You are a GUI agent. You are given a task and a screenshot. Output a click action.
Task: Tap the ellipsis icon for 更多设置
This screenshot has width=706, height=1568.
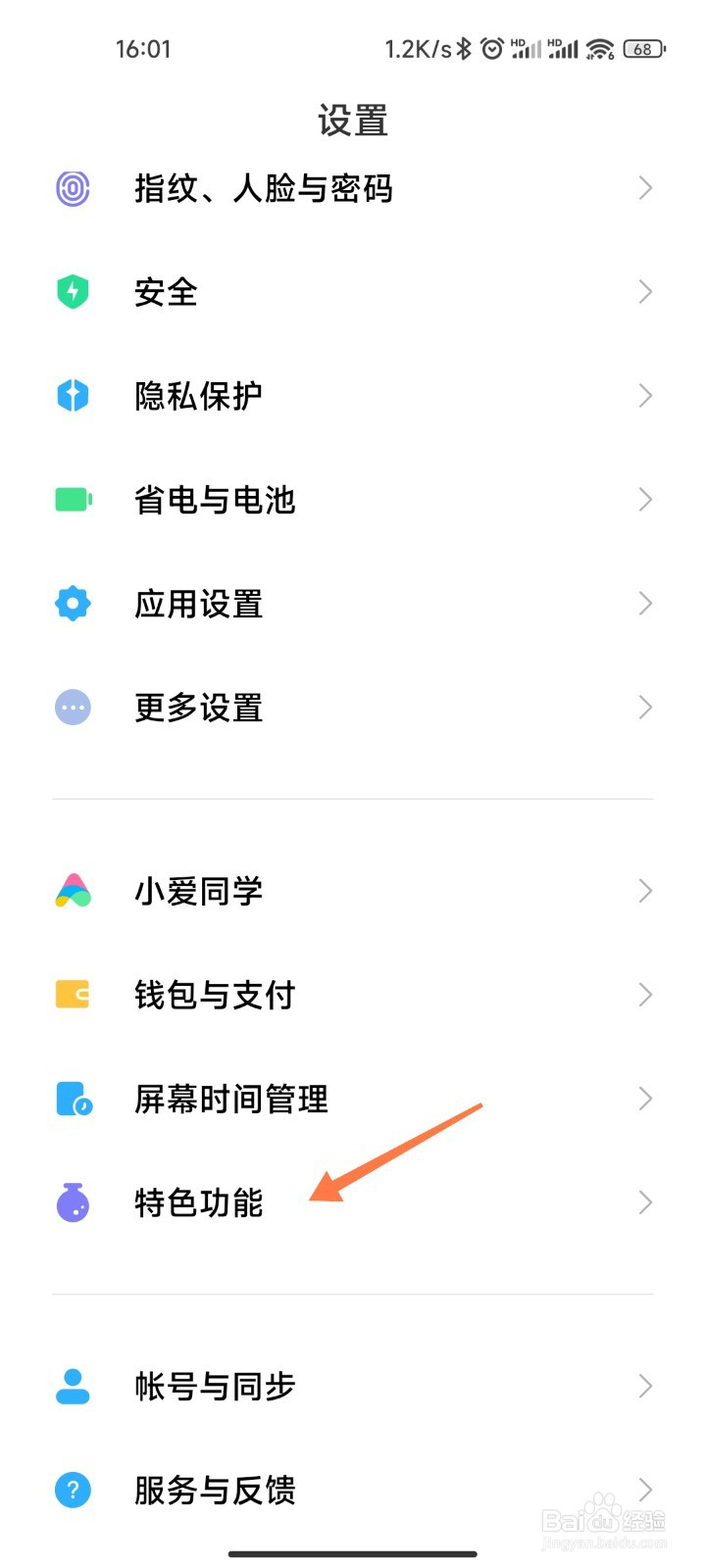pyautogui.click(x=72, y=707)
